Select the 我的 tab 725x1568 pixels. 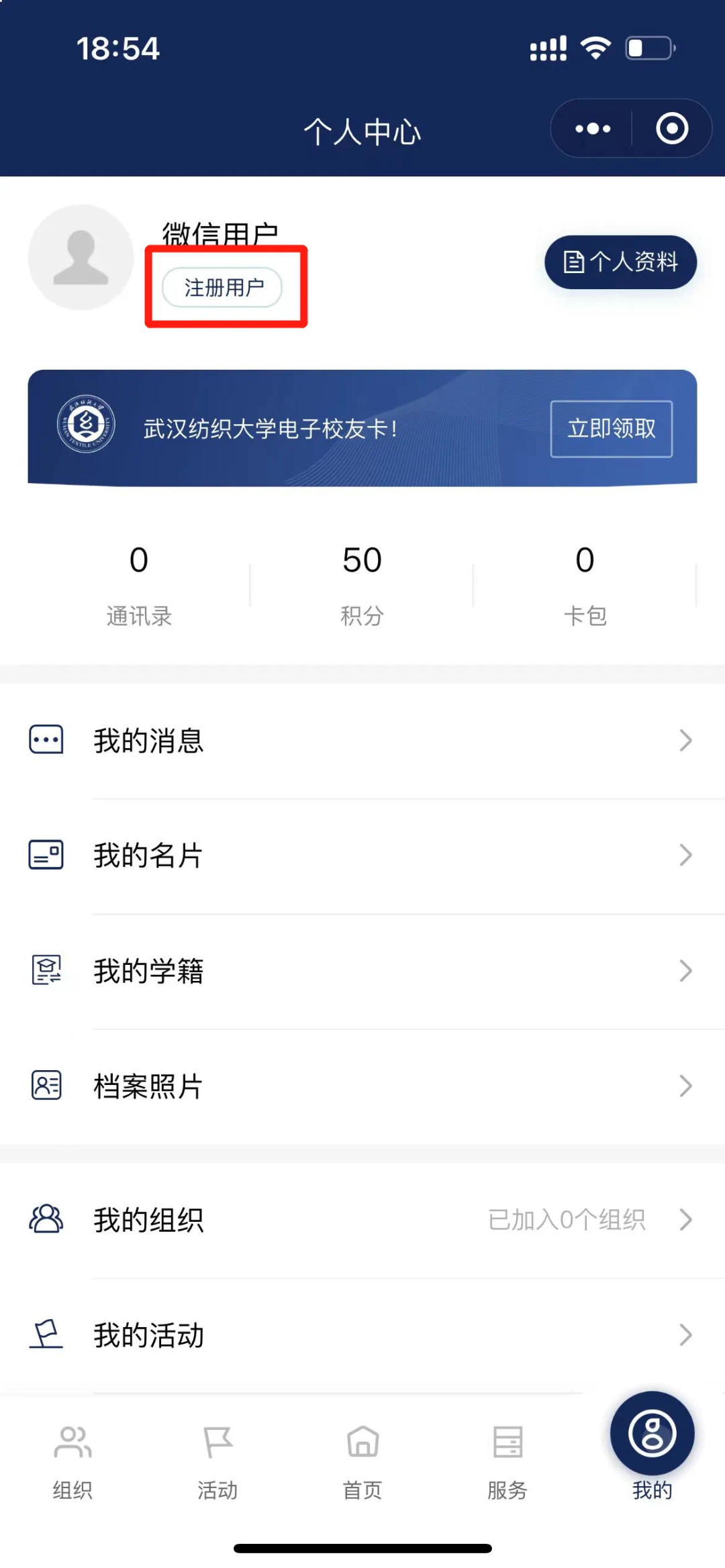click(652, 1449)
